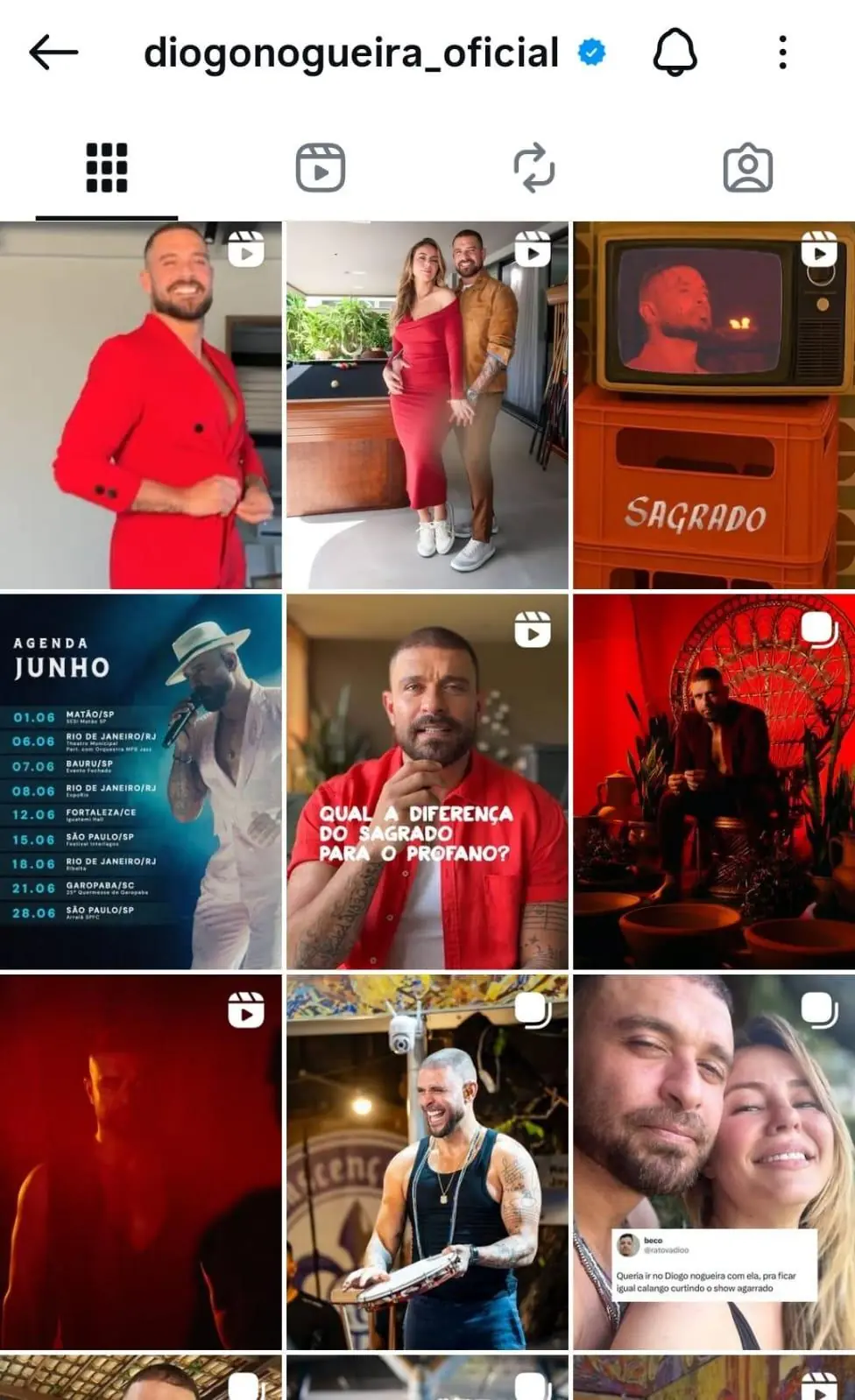855x1400 pixels.
Task: Open the reel of man in red suit
Action: pyautogui.click(x=140, y=405)
